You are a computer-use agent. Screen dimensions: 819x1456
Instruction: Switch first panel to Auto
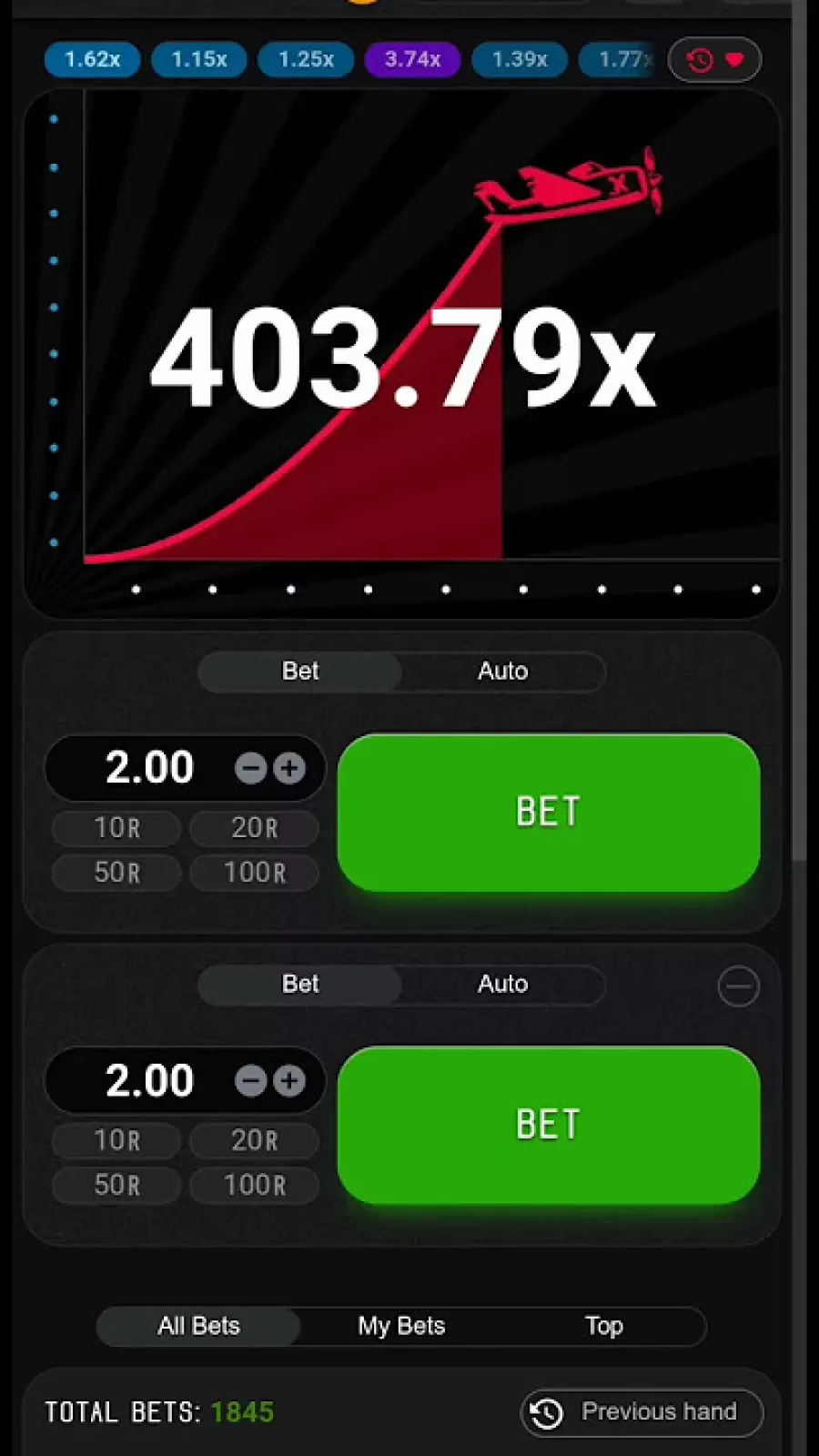coord(502,672)
